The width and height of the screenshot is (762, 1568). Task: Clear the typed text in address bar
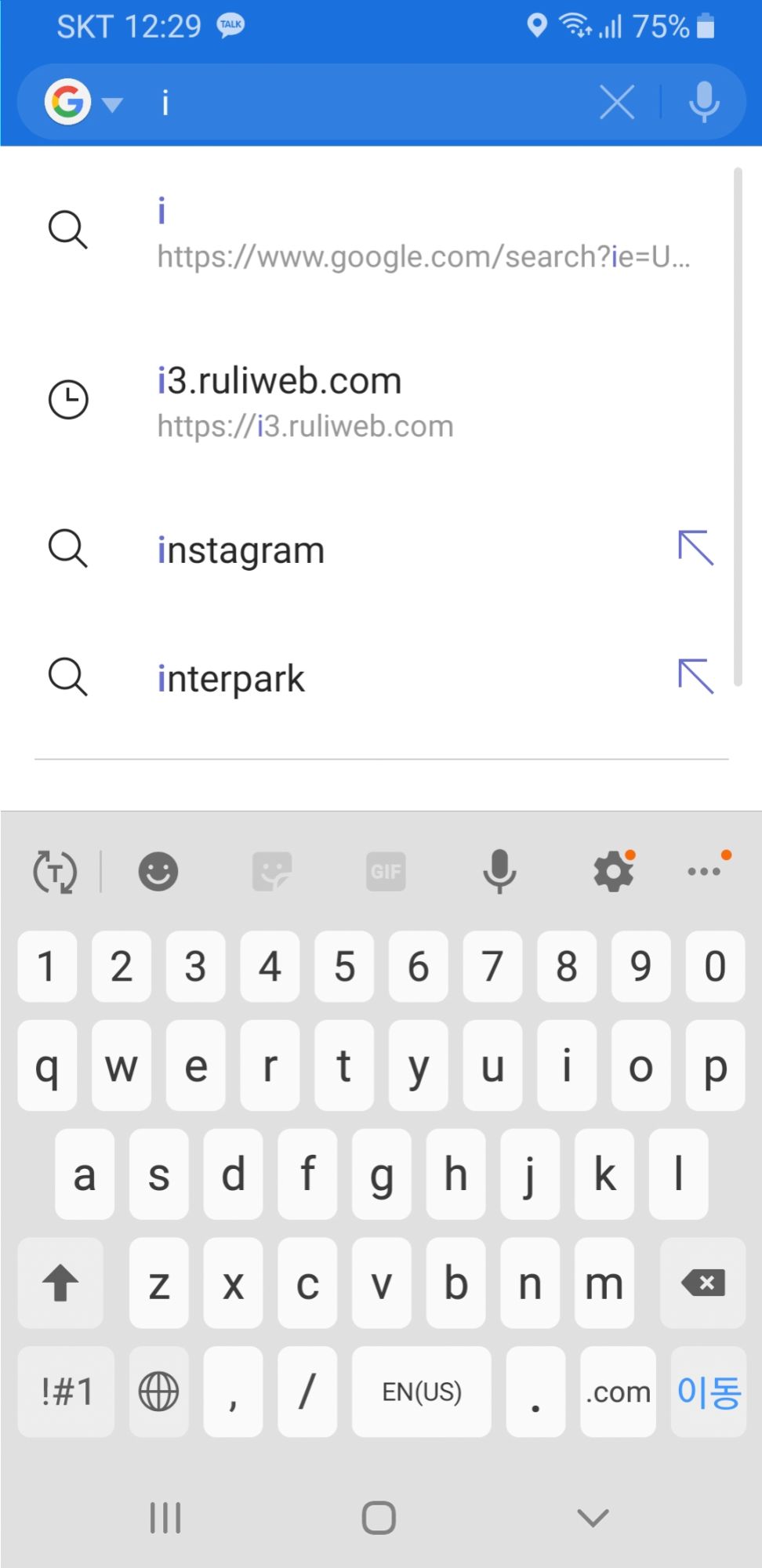[x=616, y=103]
